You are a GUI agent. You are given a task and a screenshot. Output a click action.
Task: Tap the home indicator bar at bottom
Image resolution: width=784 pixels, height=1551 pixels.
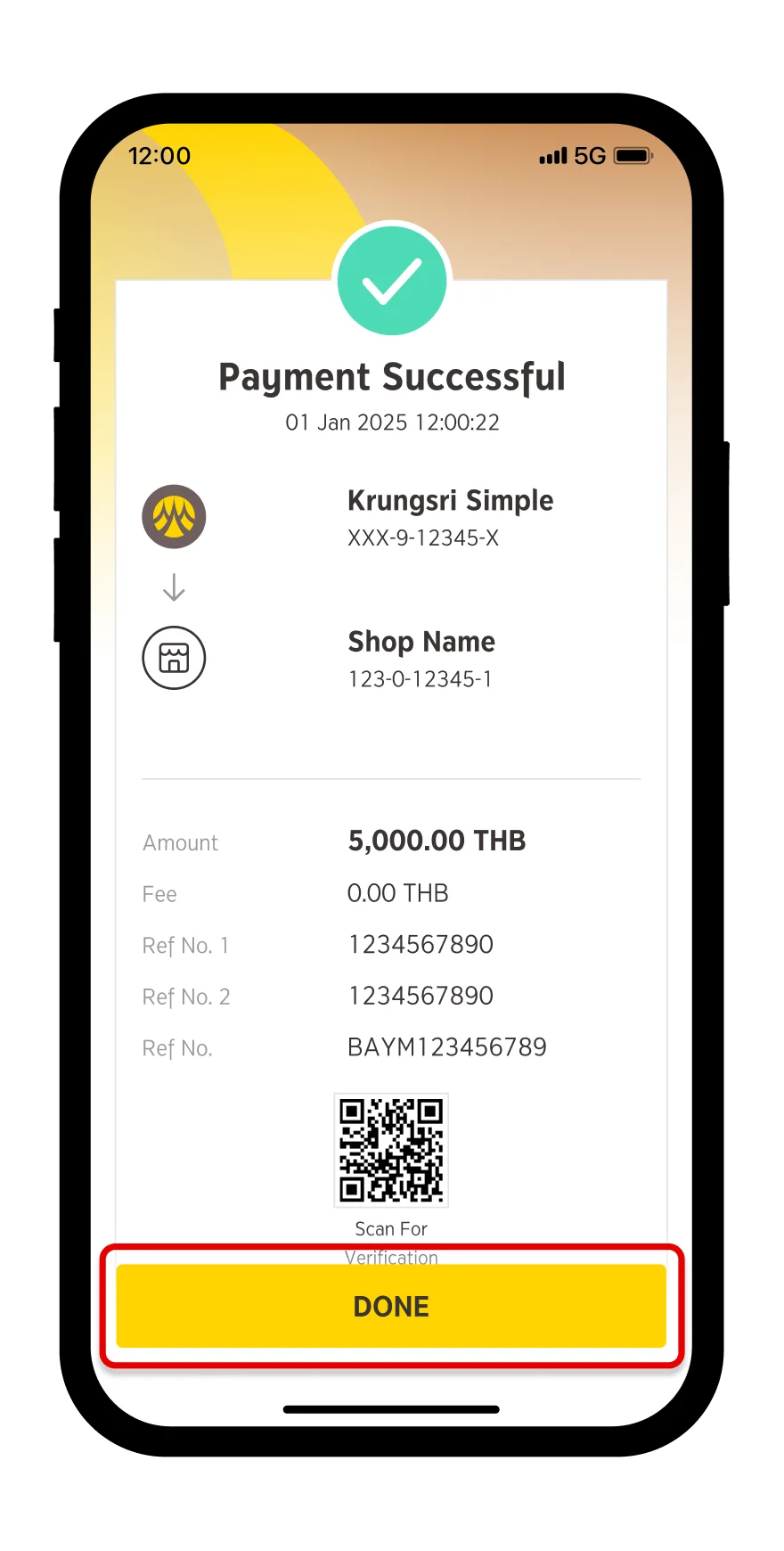(x=392, y=1410)
